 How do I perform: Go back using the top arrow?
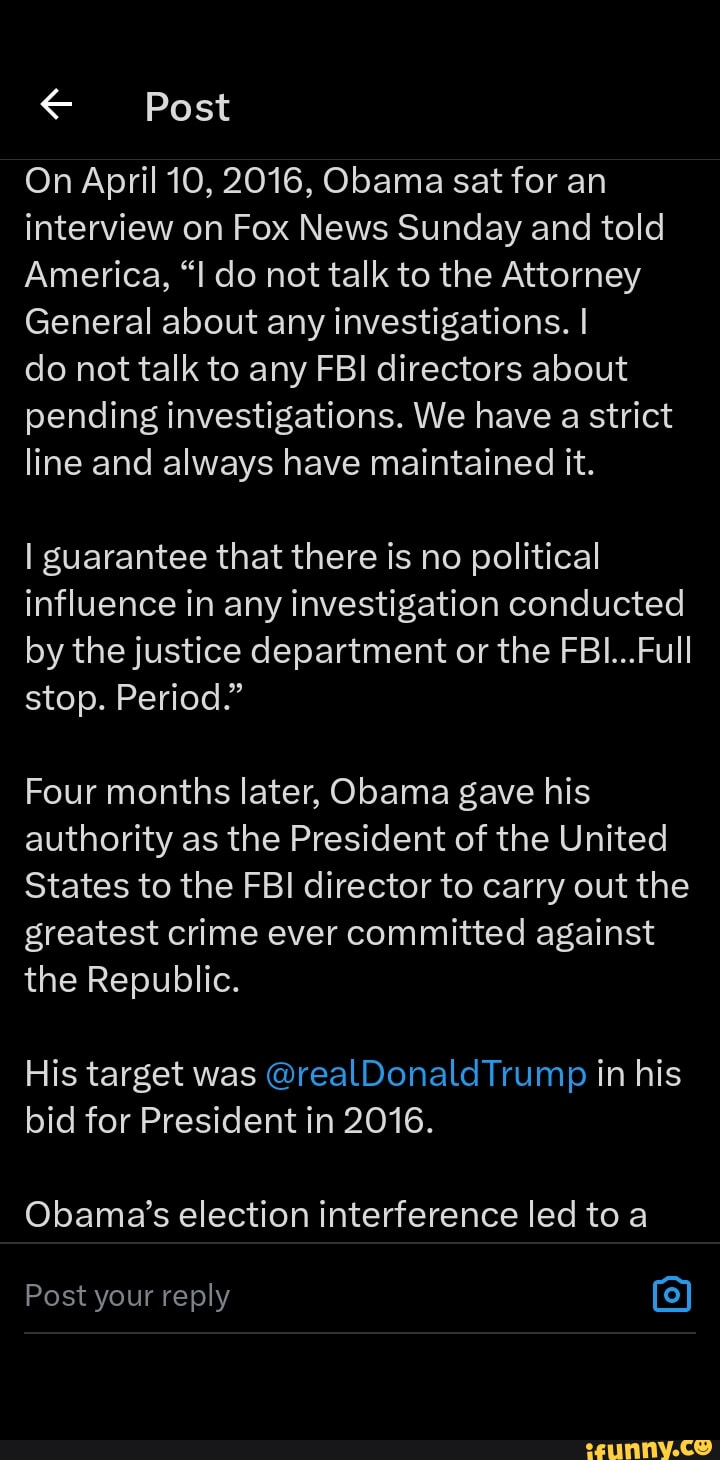[x=56, y=104]
